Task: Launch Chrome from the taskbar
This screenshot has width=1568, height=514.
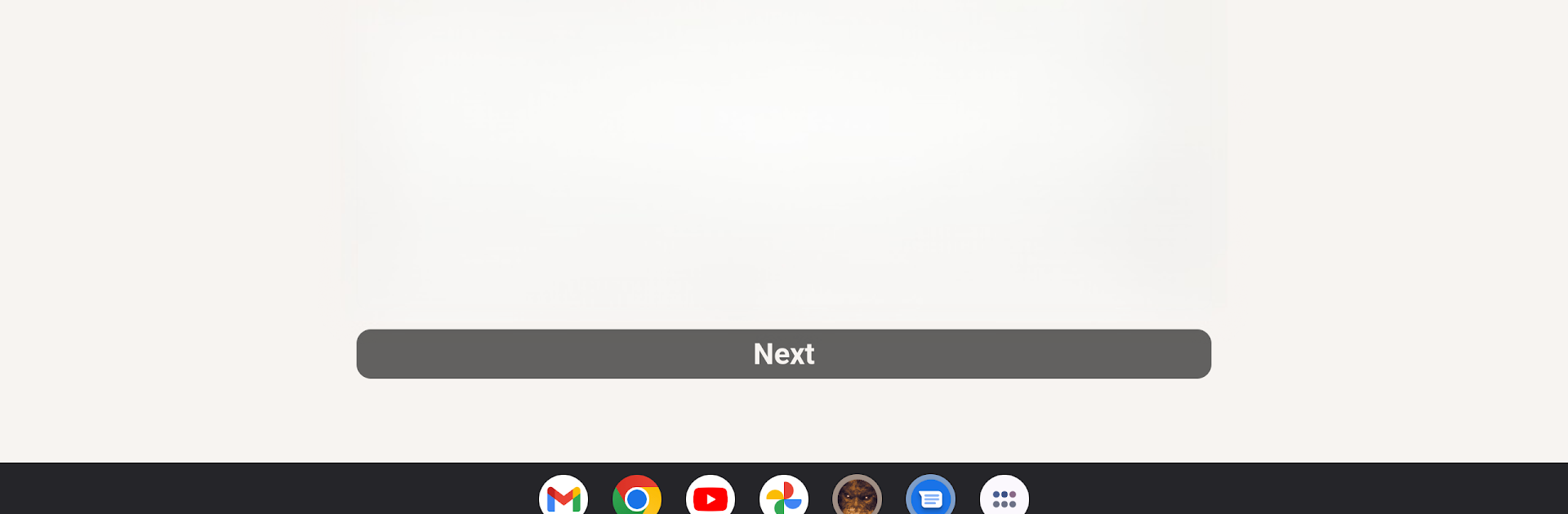Action: coord(637,497)
